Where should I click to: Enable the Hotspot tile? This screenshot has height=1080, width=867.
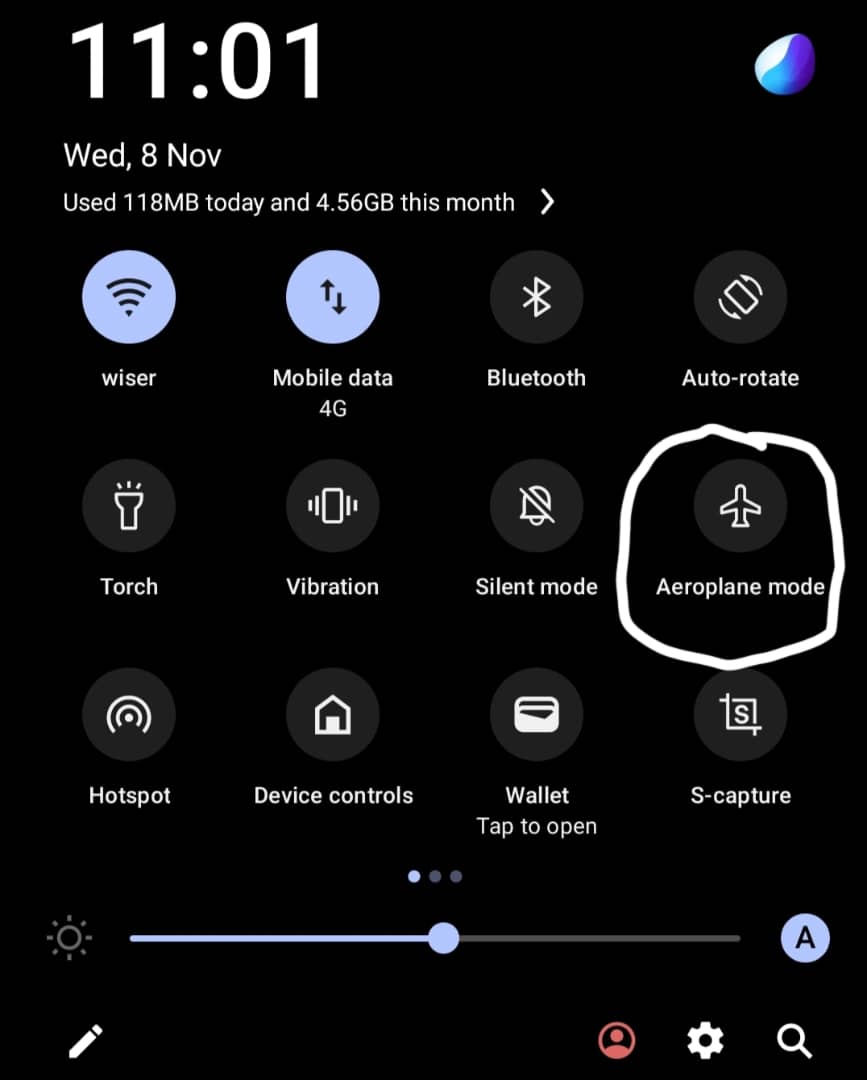pos(129,715)
